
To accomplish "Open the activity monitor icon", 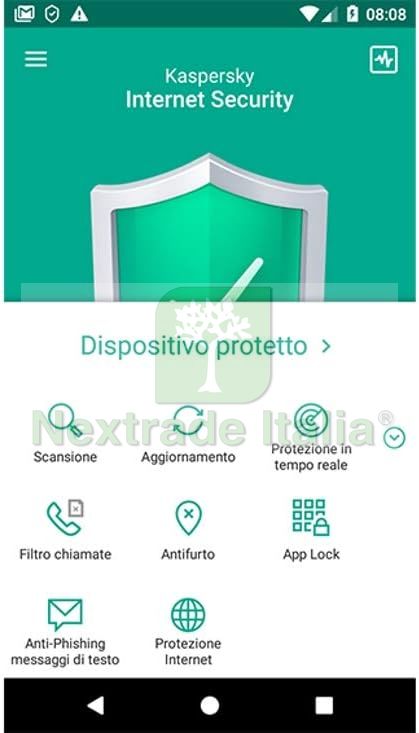I will pos(383,59).
